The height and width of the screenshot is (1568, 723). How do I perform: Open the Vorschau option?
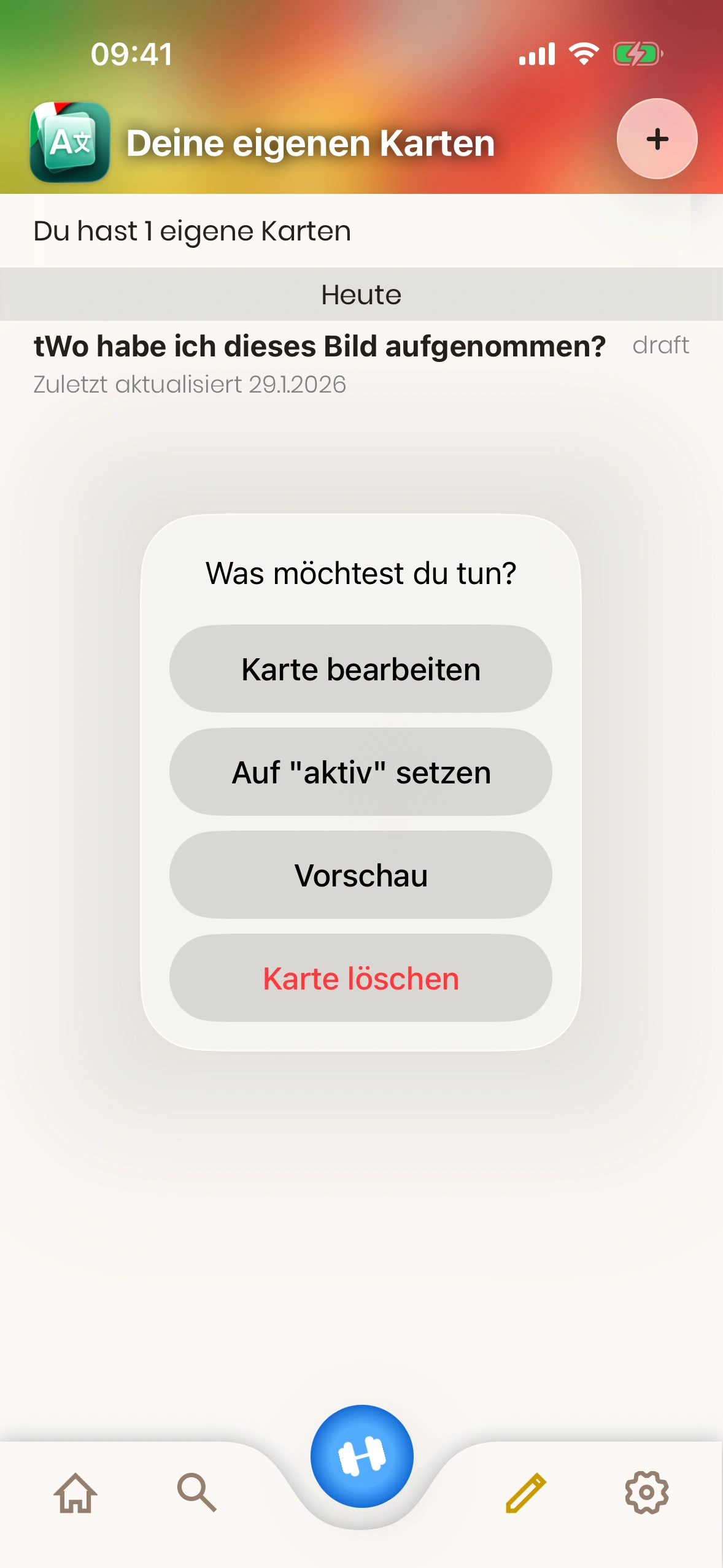click(x=361, y=875)
